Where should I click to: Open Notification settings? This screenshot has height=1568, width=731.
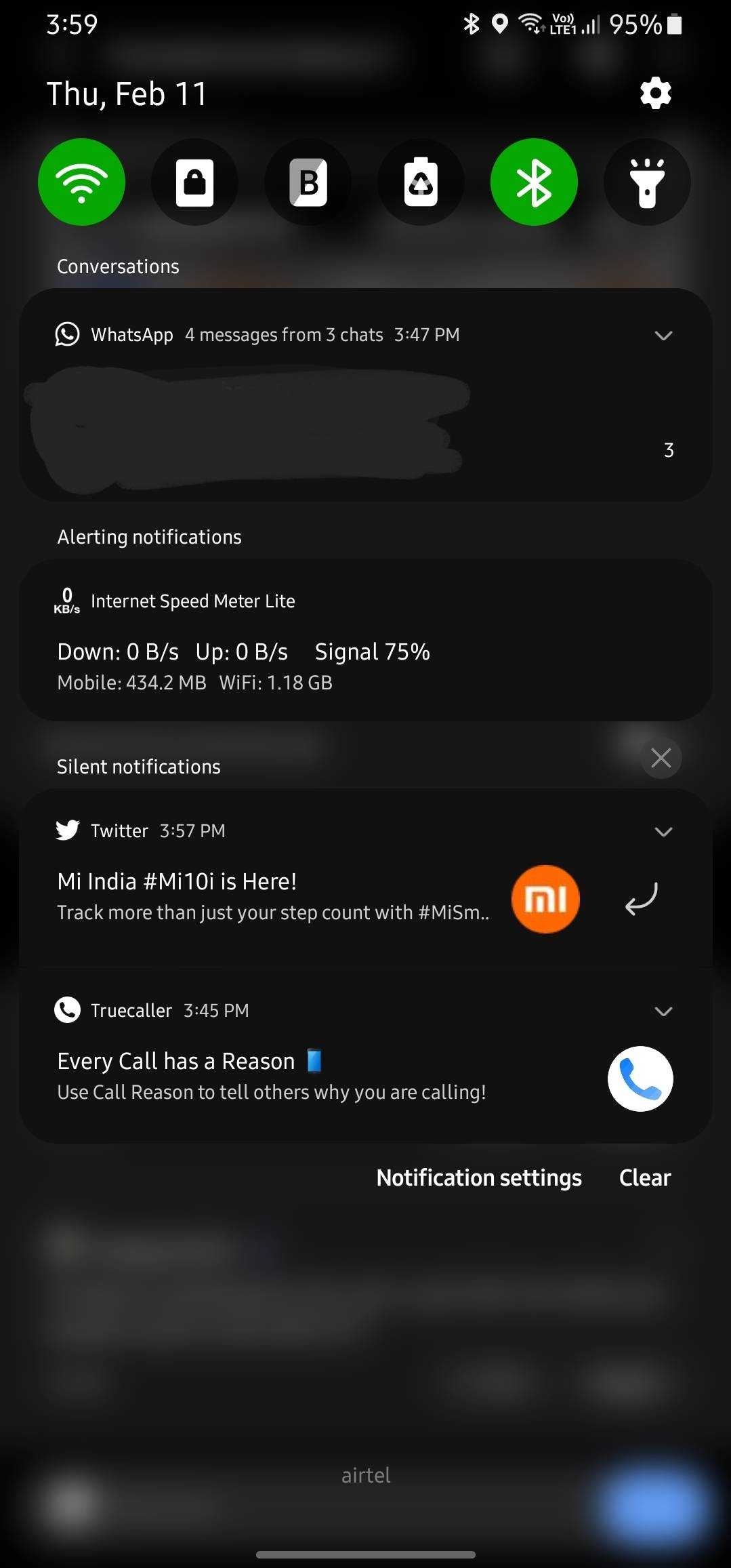479,1178
